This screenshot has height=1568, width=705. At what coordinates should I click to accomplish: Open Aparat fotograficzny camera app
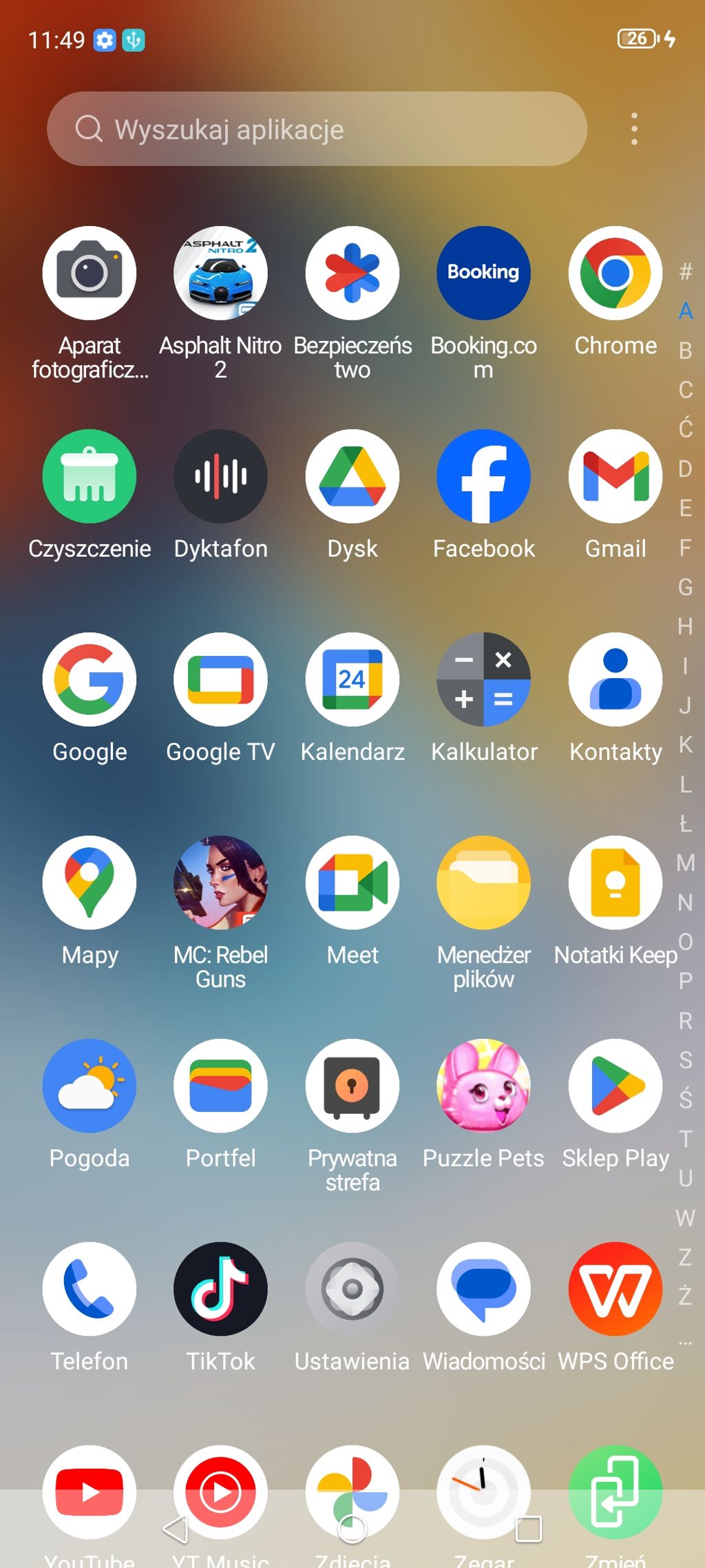[90, 274]
